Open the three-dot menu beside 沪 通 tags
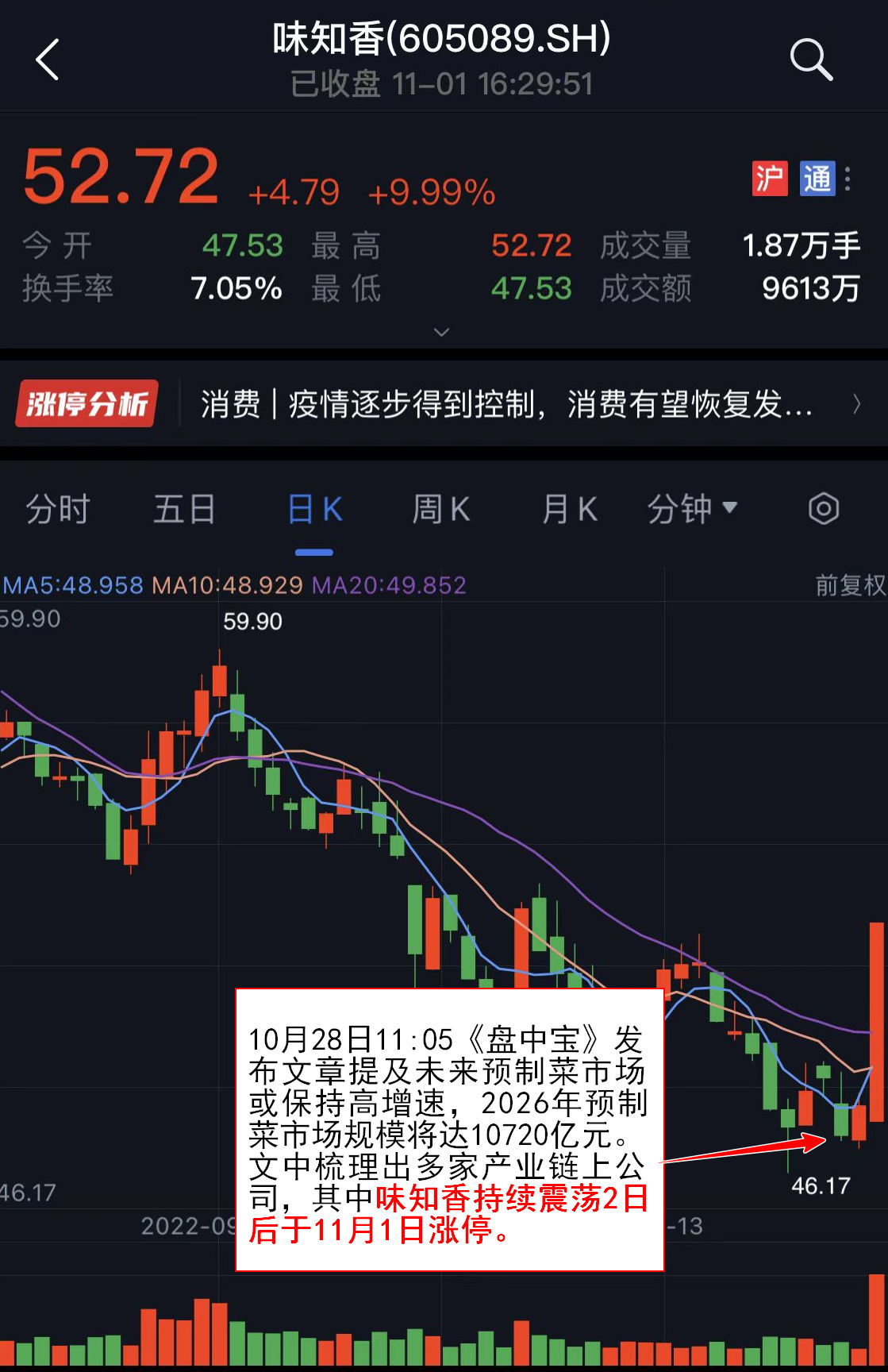The height and width of the screenshot is (1372, 888). 848,179
